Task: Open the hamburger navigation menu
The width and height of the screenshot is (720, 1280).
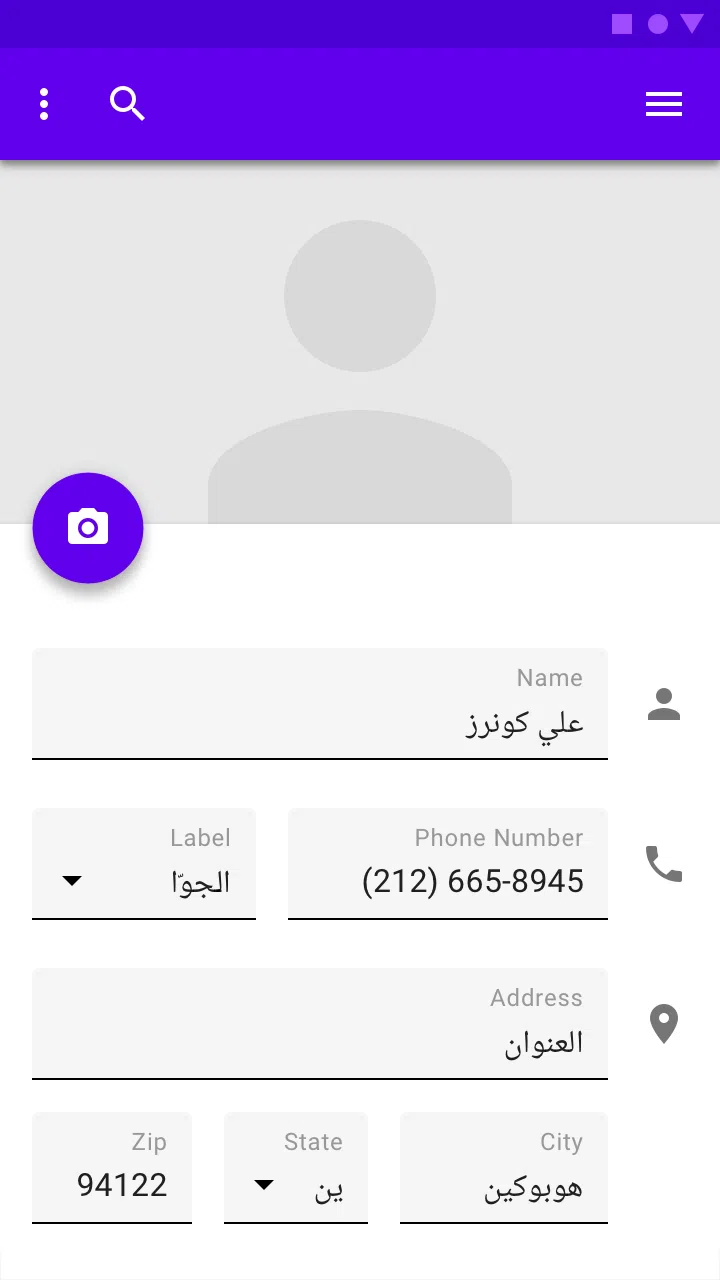Action: (664, 104)
